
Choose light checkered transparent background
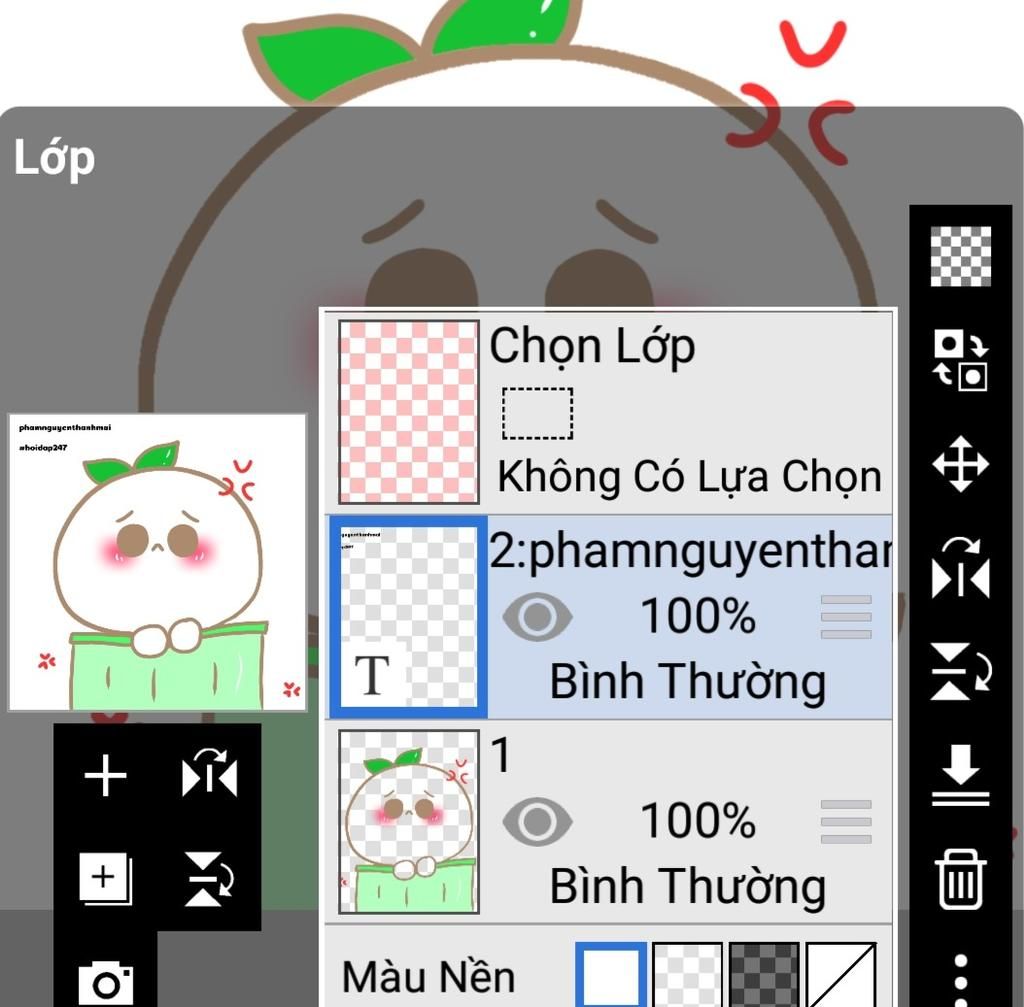[687, 975]
